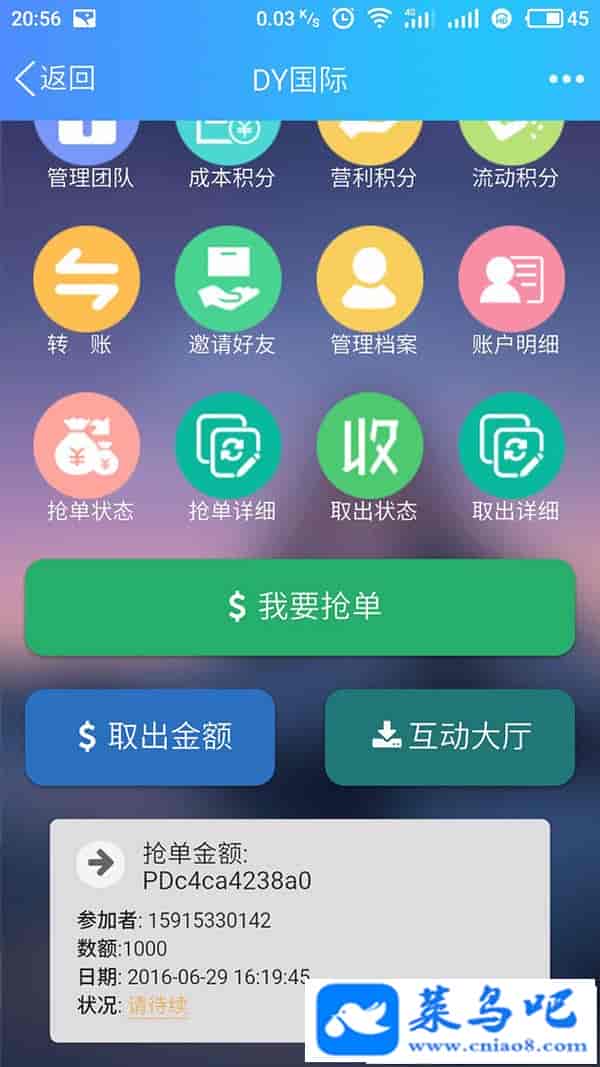Image resolution: width=600 pixels, height=1067 pixels.
Task: Tap the arrow icon on the 抢单金额 card
Action: (101, 863)
